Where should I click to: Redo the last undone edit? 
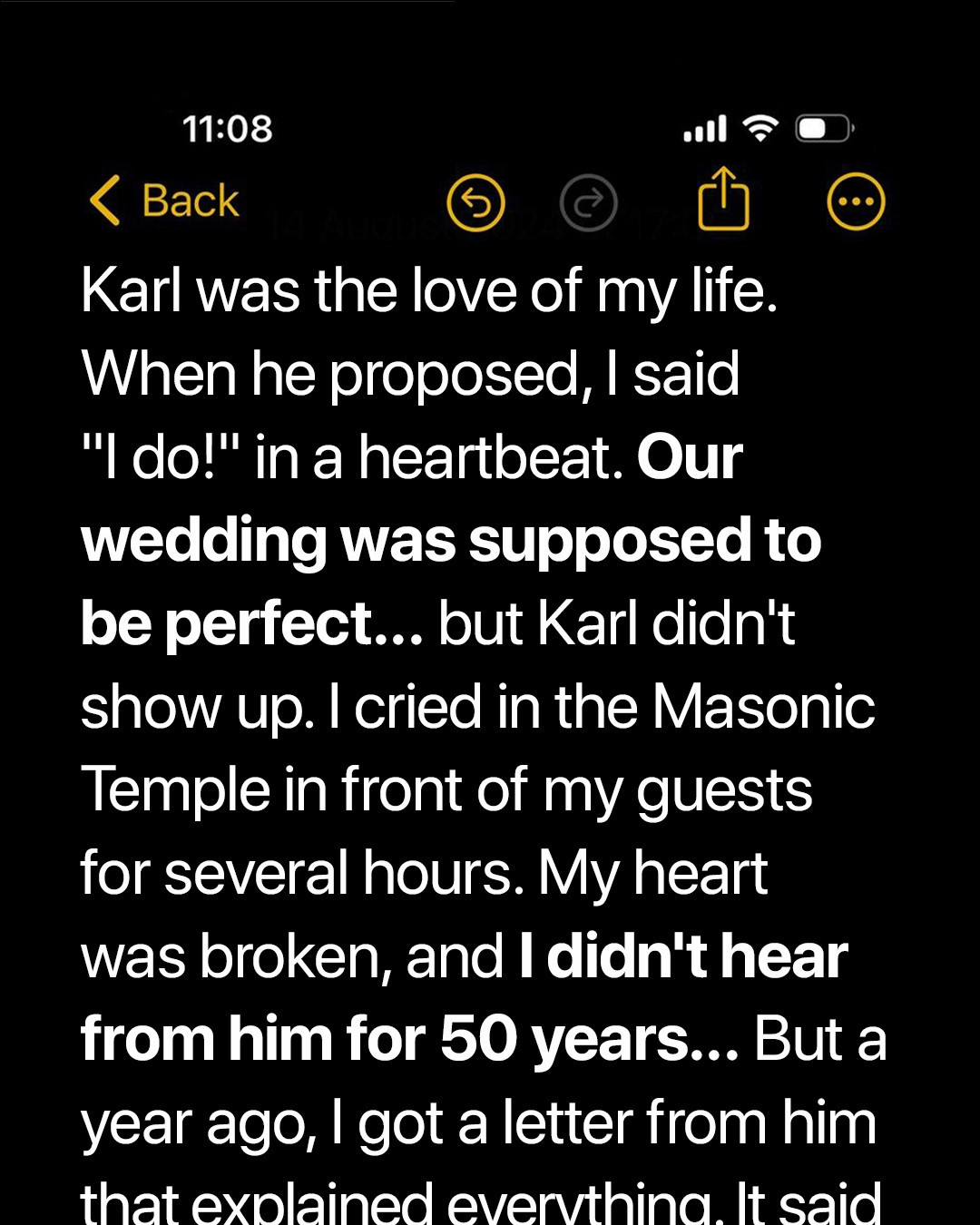588,202
